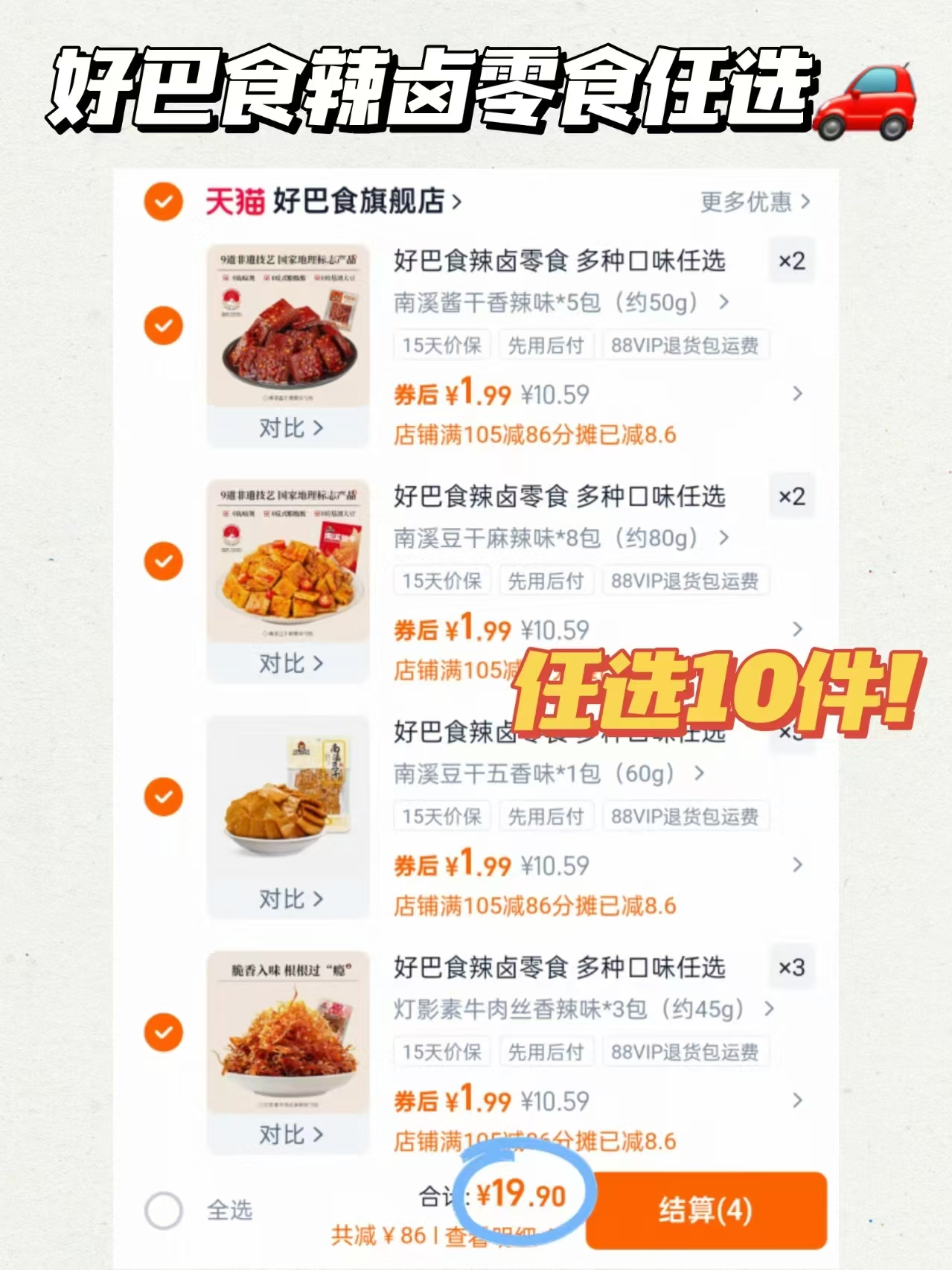Uncheck the 南溪酱干香辣味 item checkbox
952x1270 pixels.
pyautogui.click(x=162, y=325)
